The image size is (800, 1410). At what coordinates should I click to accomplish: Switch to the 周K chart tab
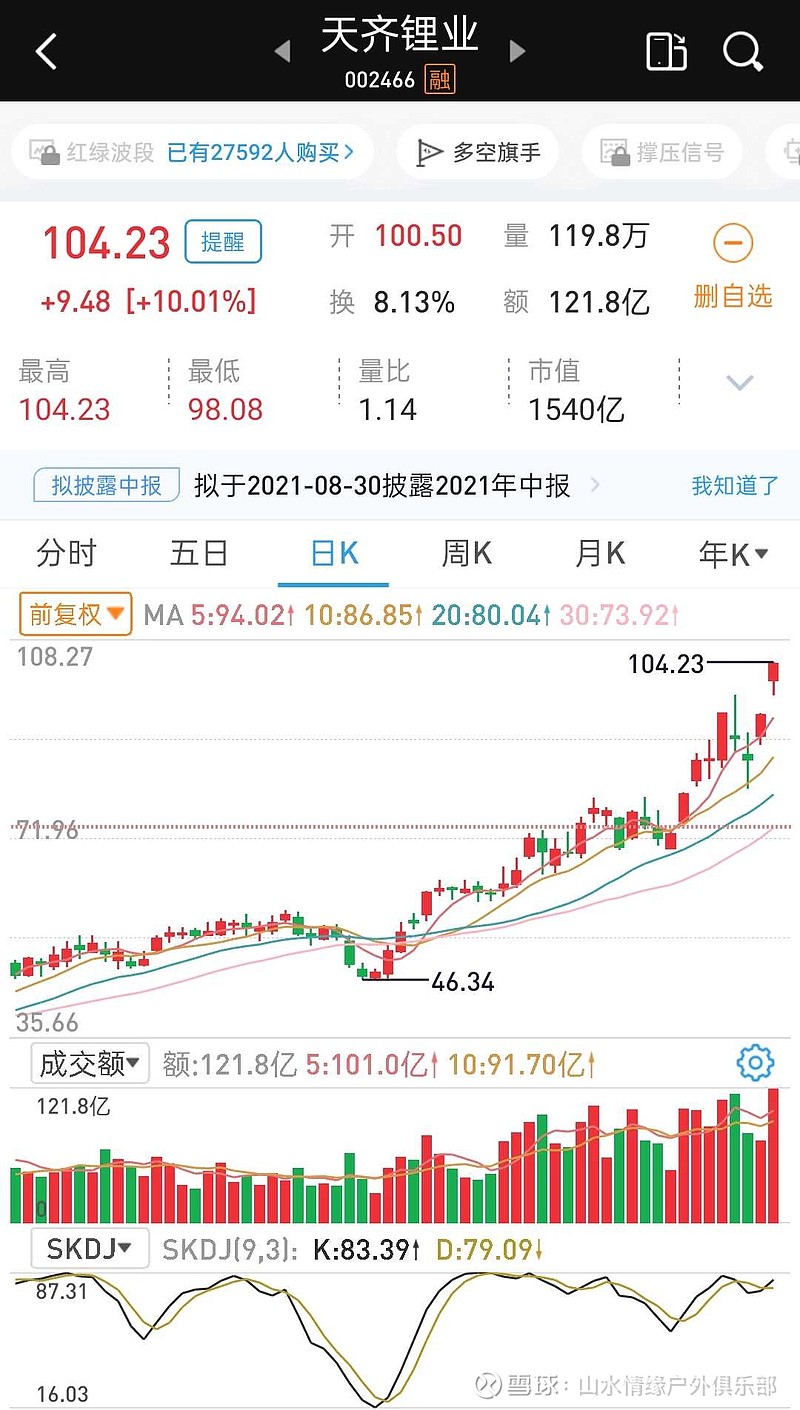(x=466, y=553)
